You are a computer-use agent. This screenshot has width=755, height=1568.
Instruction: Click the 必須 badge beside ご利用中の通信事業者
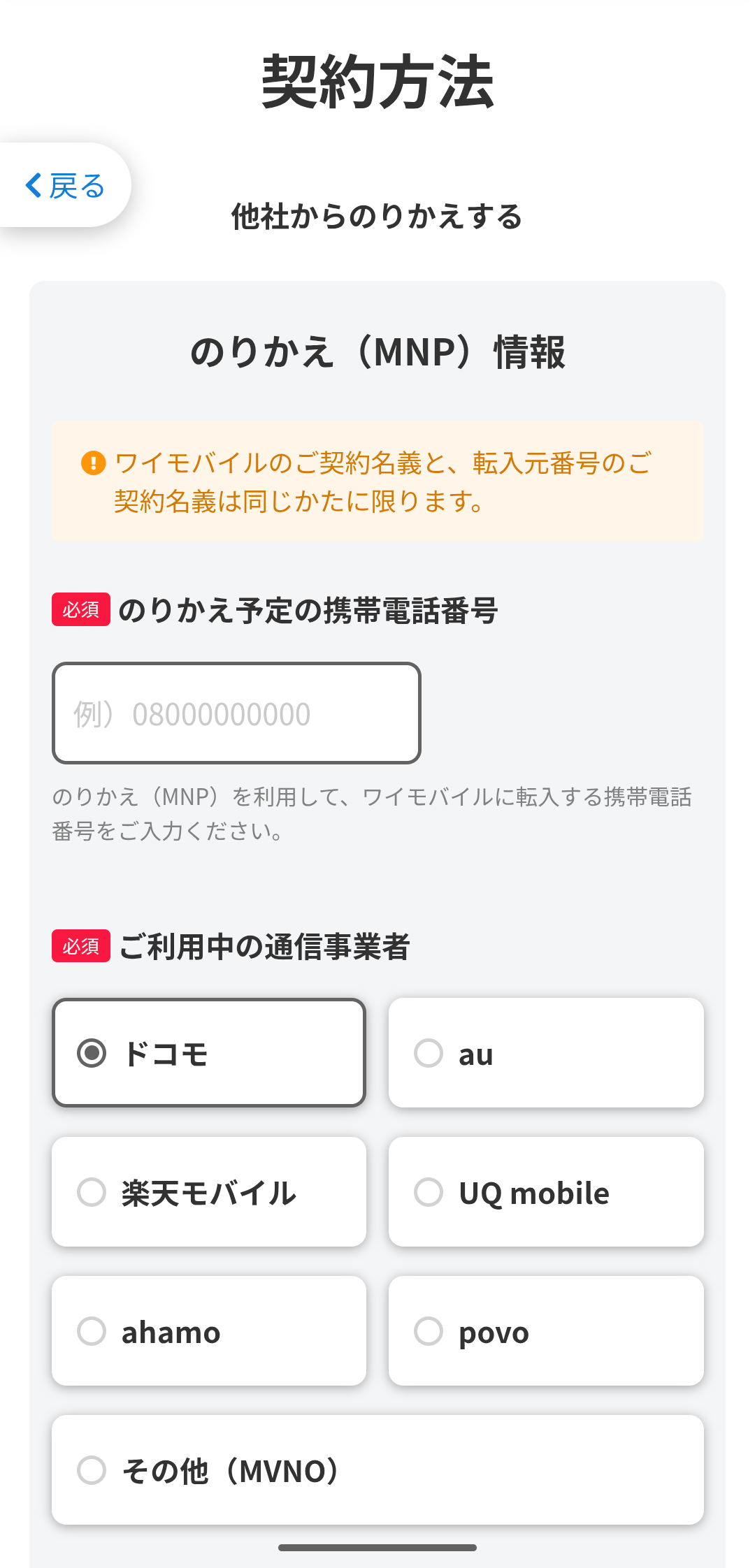click(x=80, y=948)
